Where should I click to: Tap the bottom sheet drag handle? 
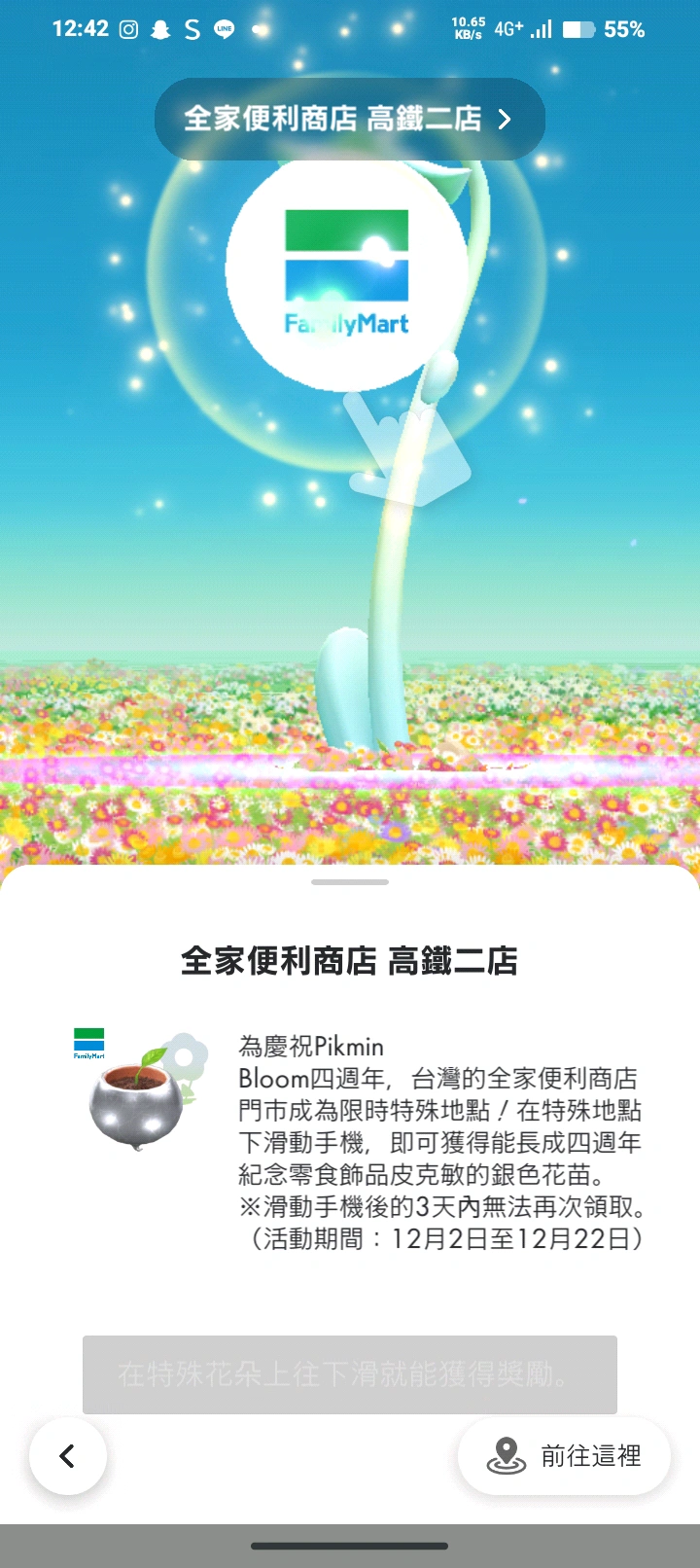tap(350, 882)
